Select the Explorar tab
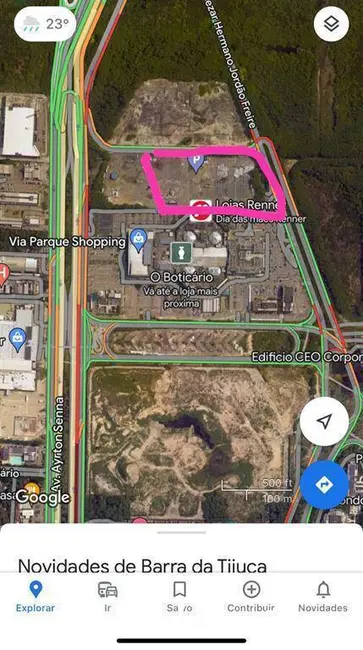This screenshot has height=650, width=363. point(35,597)
